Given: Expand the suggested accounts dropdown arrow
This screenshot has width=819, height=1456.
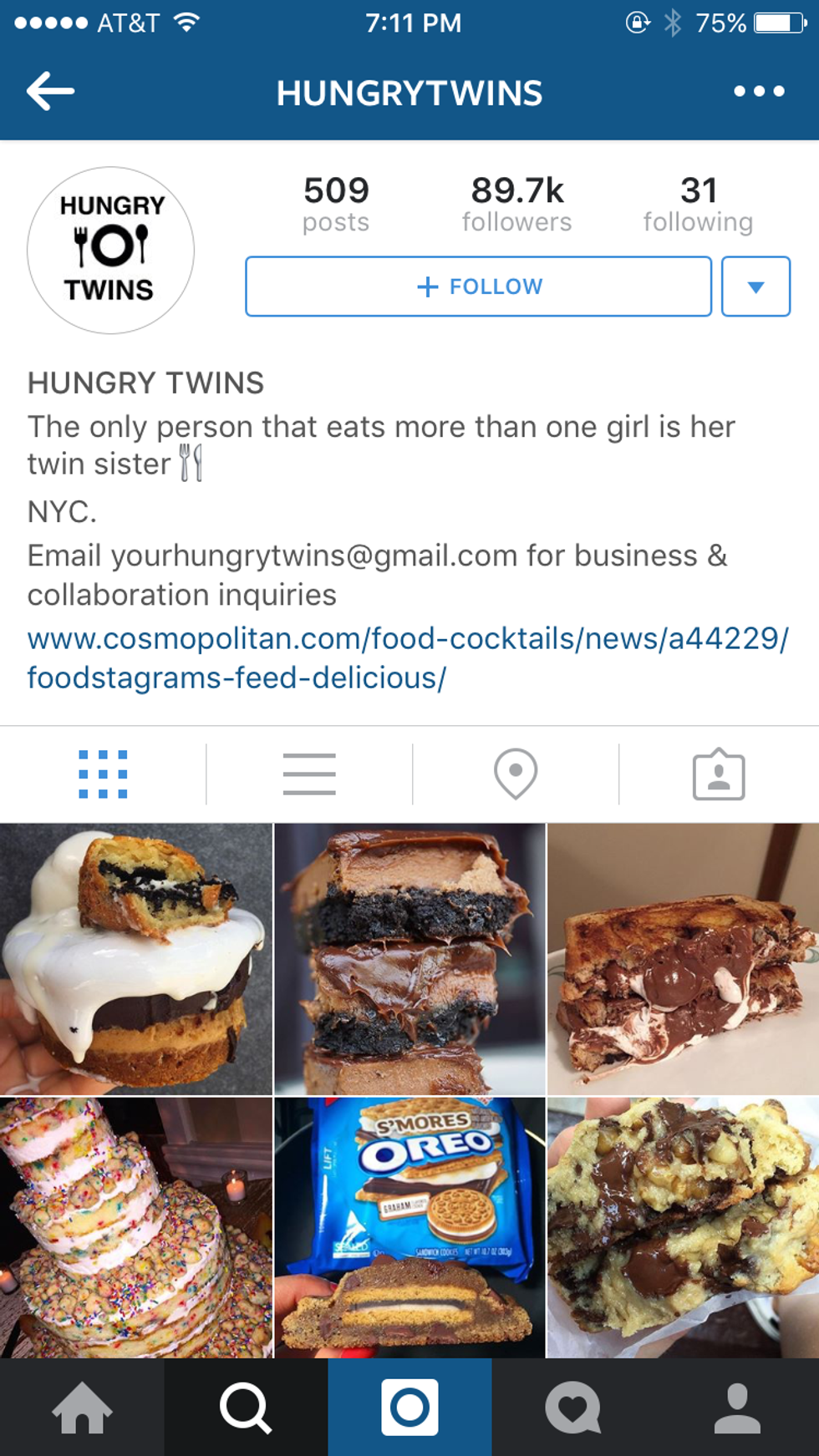Looking at the screenshot, I should pyautogui.click(x=755, y=287).
